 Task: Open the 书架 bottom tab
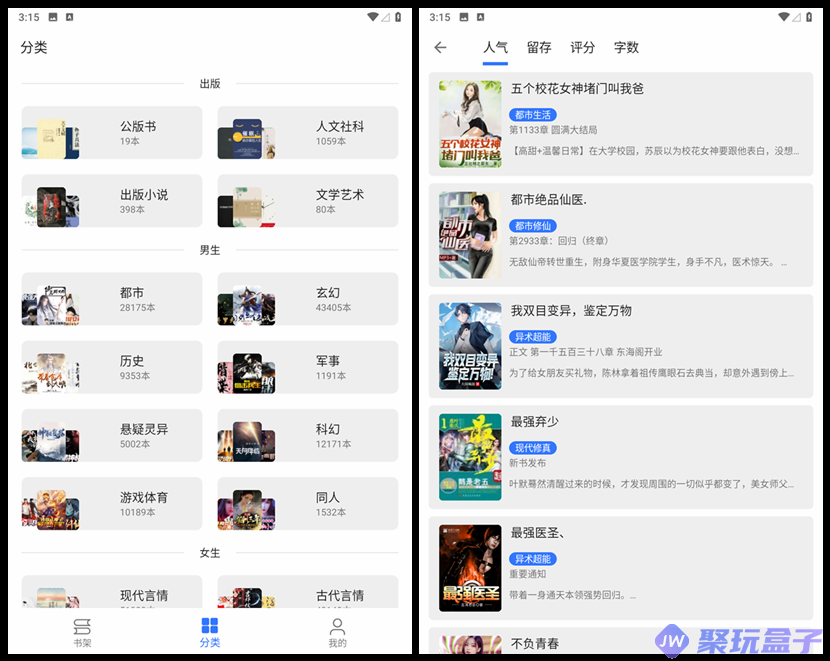coord(82,633)
